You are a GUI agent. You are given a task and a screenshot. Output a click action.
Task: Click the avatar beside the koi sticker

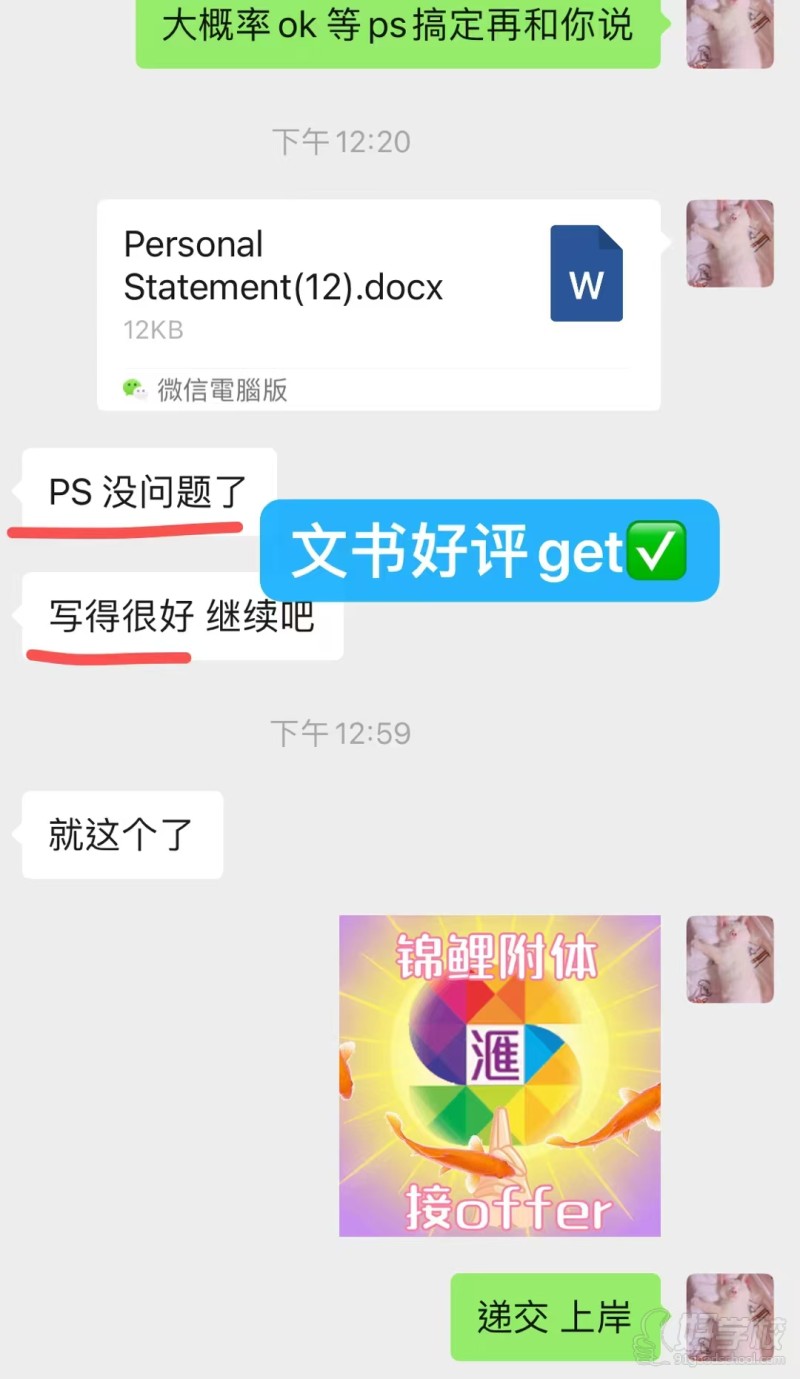(x=729, y=957)
